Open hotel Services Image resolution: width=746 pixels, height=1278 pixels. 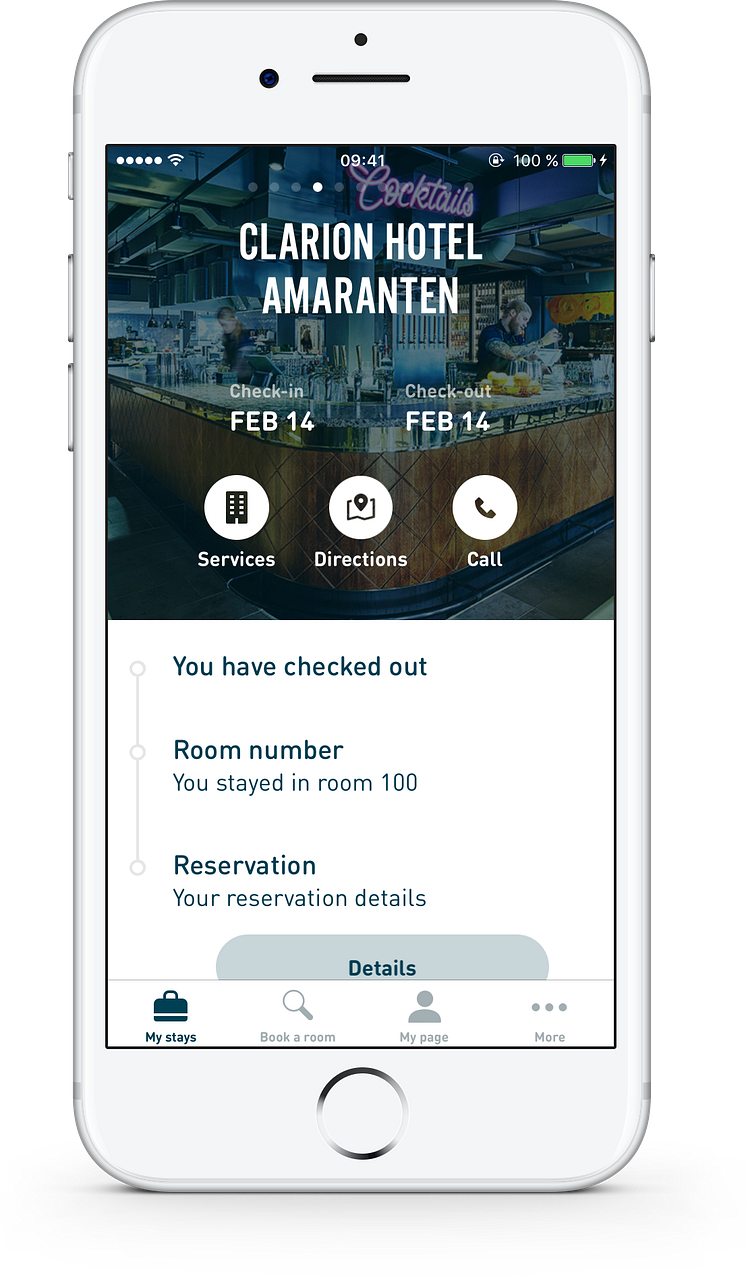(236, 508)
